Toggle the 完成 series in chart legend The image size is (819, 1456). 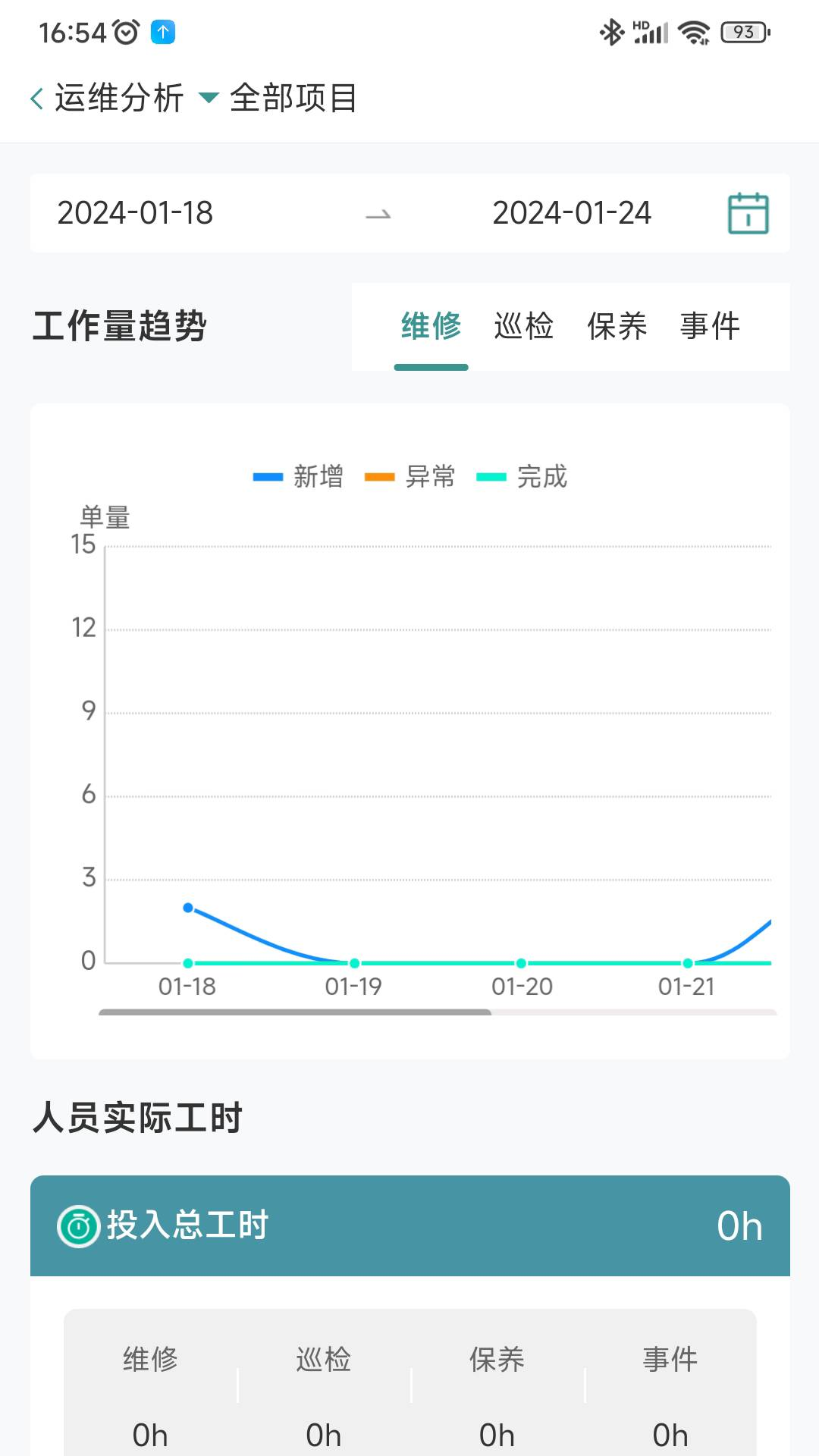[x=522, y=477]
